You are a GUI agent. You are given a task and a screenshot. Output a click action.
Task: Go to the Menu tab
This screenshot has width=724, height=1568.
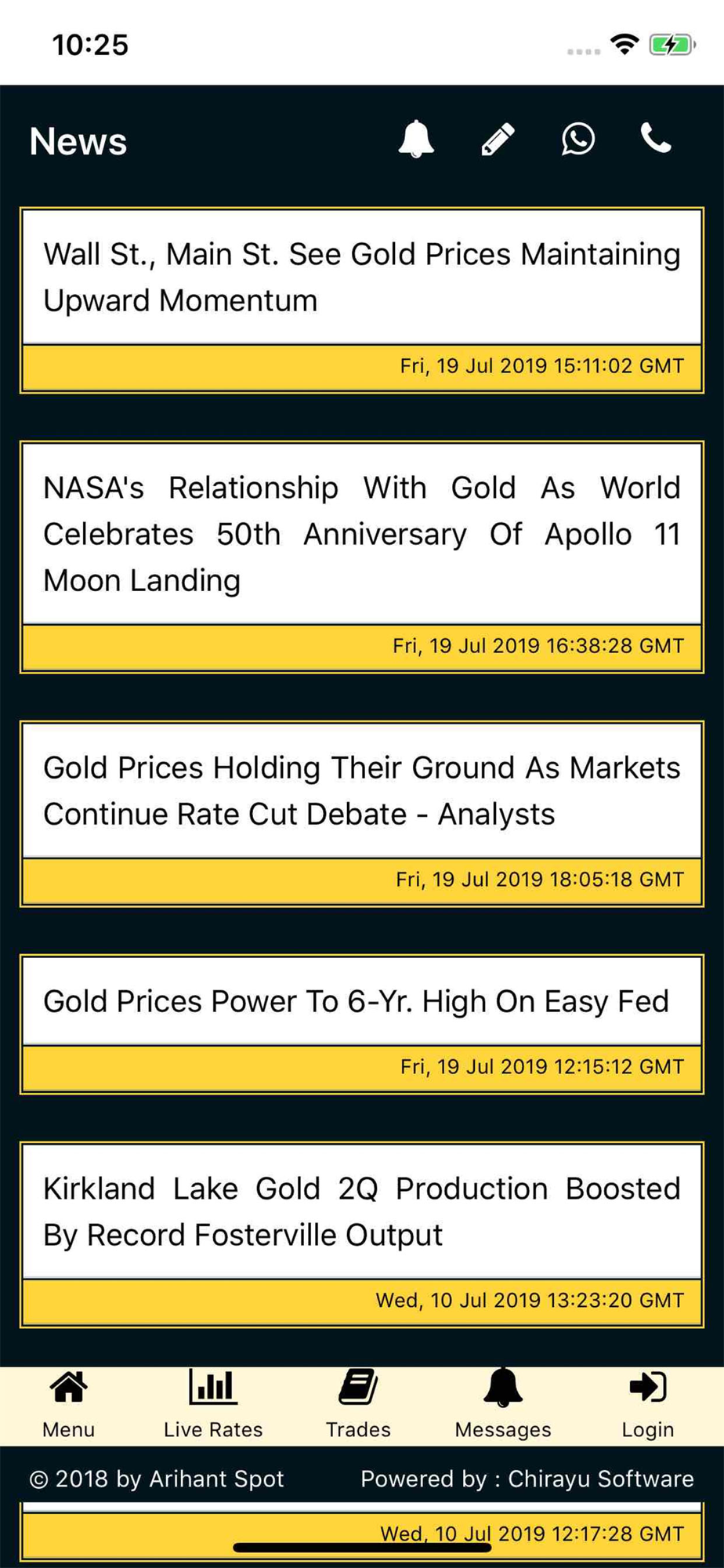pos(69,1405)
